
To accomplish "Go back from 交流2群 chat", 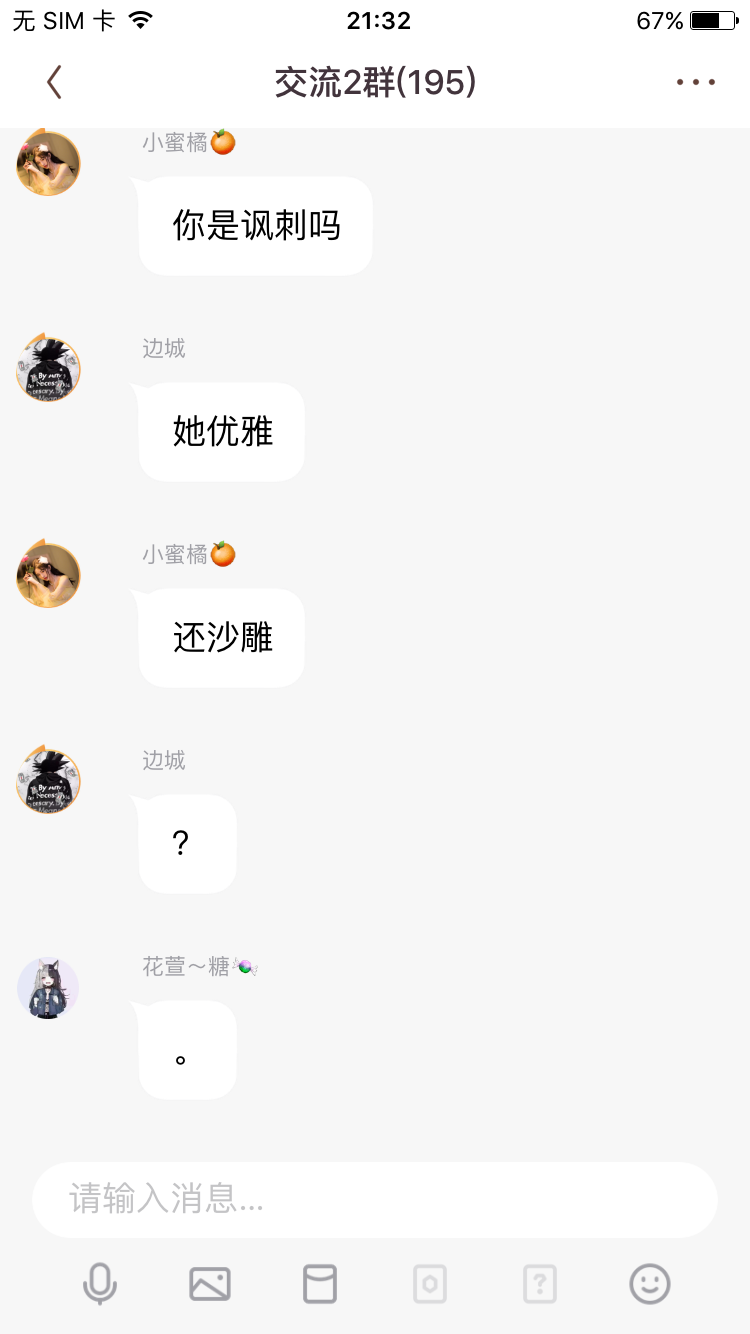I will coord(54,83).
